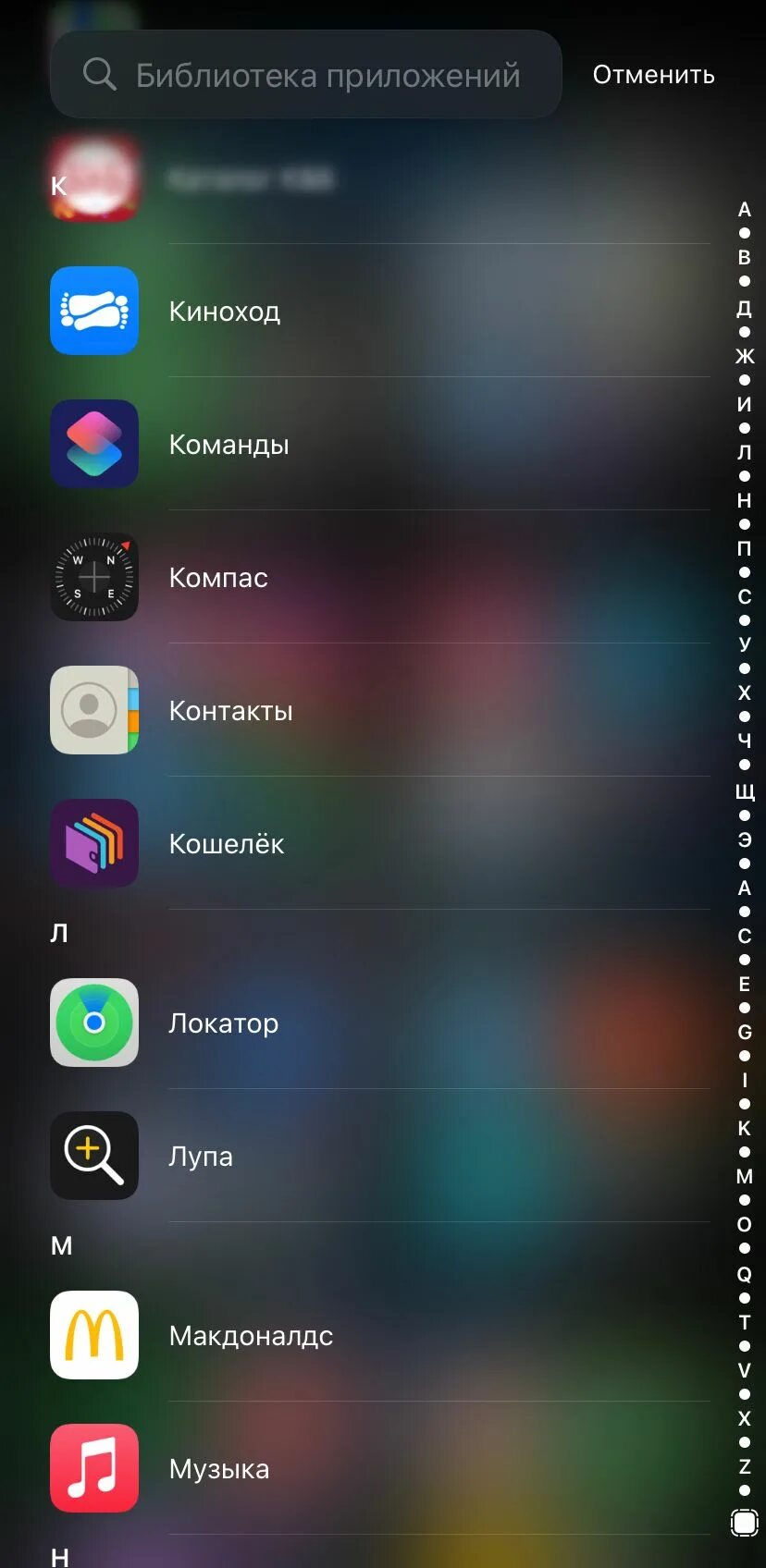
Task: Cancel search with Отменить
Action: [653, 75]
